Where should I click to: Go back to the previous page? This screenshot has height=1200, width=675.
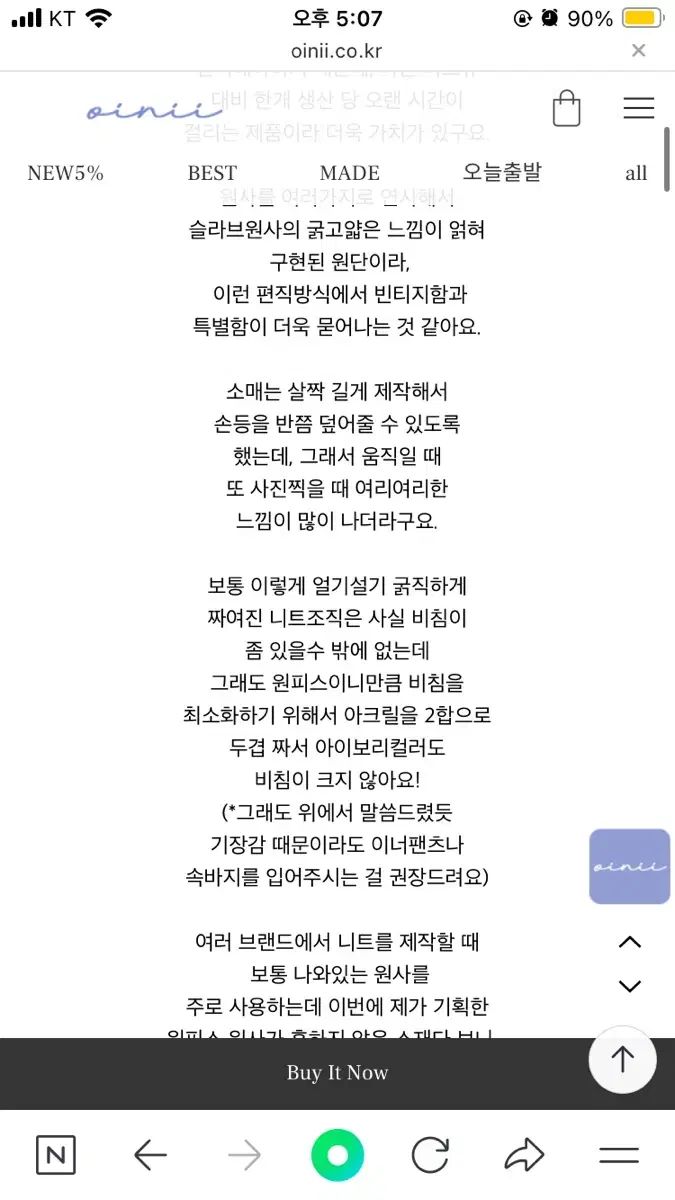tap(150, 1156)
